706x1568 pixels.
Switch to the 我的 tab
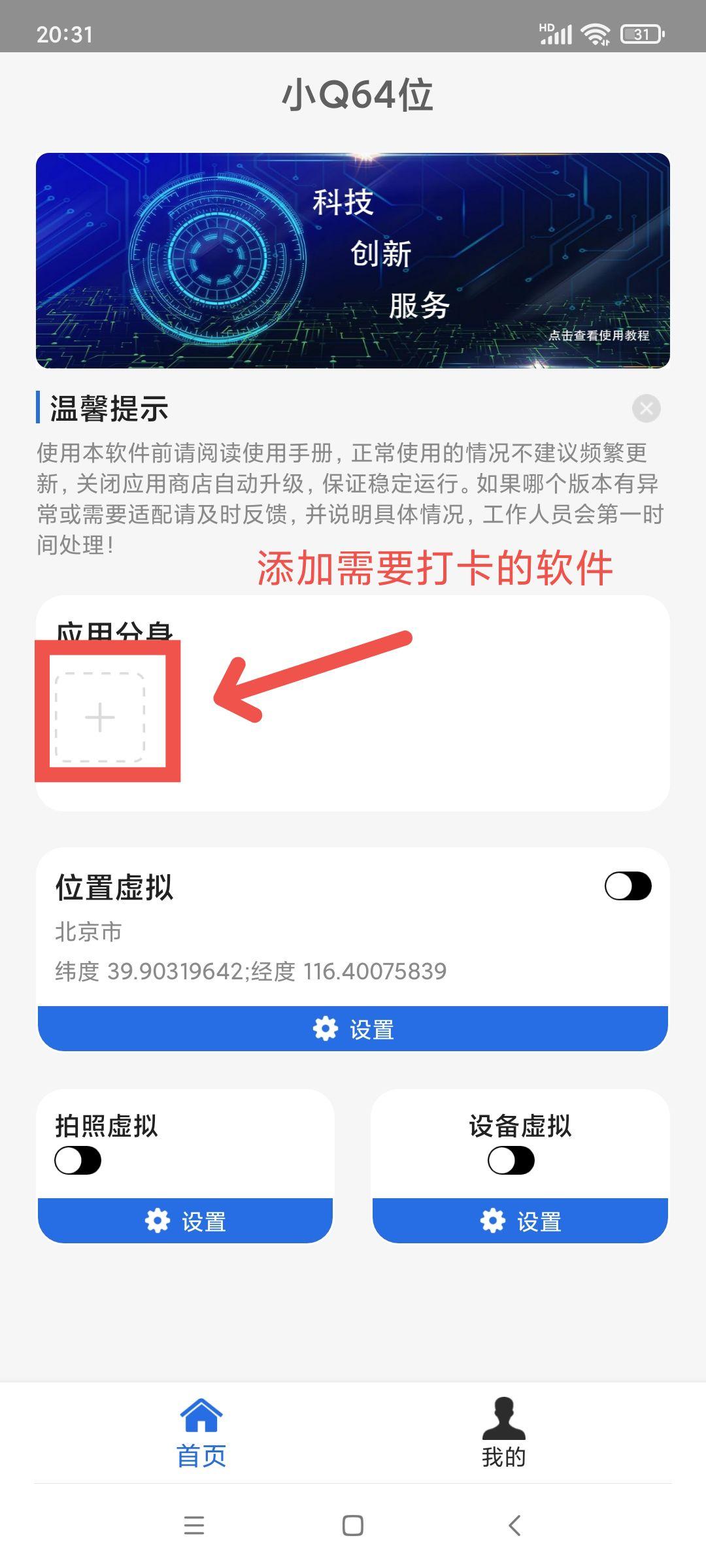tap(503, 1433)
